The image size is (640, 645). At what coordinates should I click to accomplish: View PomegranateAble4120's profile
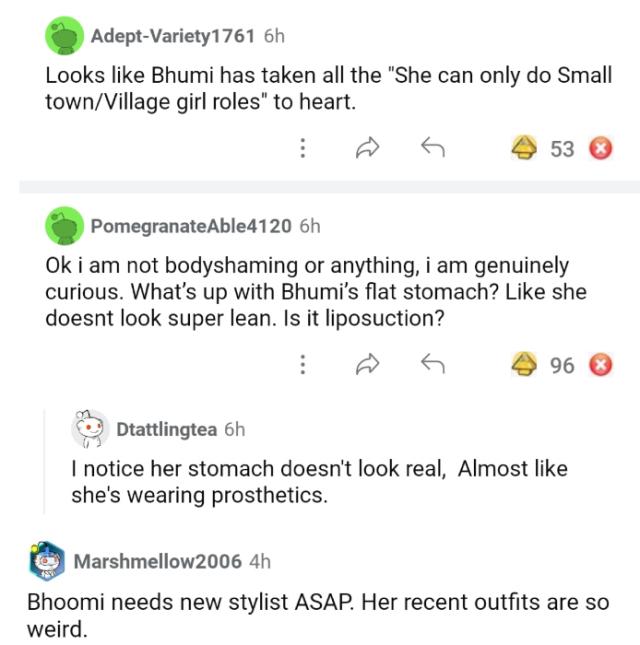(x=191, y=226)
